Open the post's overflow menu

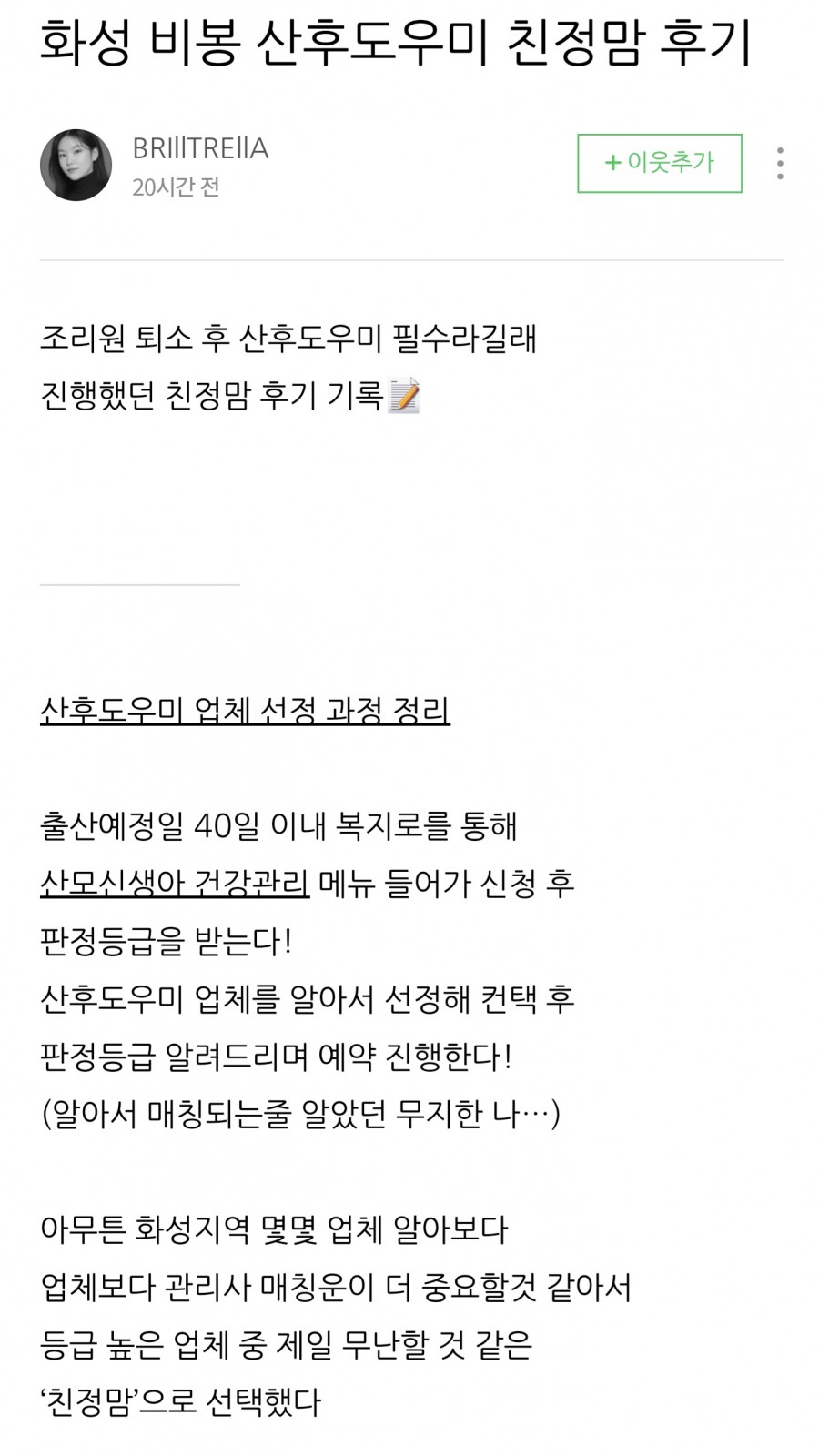[x=780, y=163]
